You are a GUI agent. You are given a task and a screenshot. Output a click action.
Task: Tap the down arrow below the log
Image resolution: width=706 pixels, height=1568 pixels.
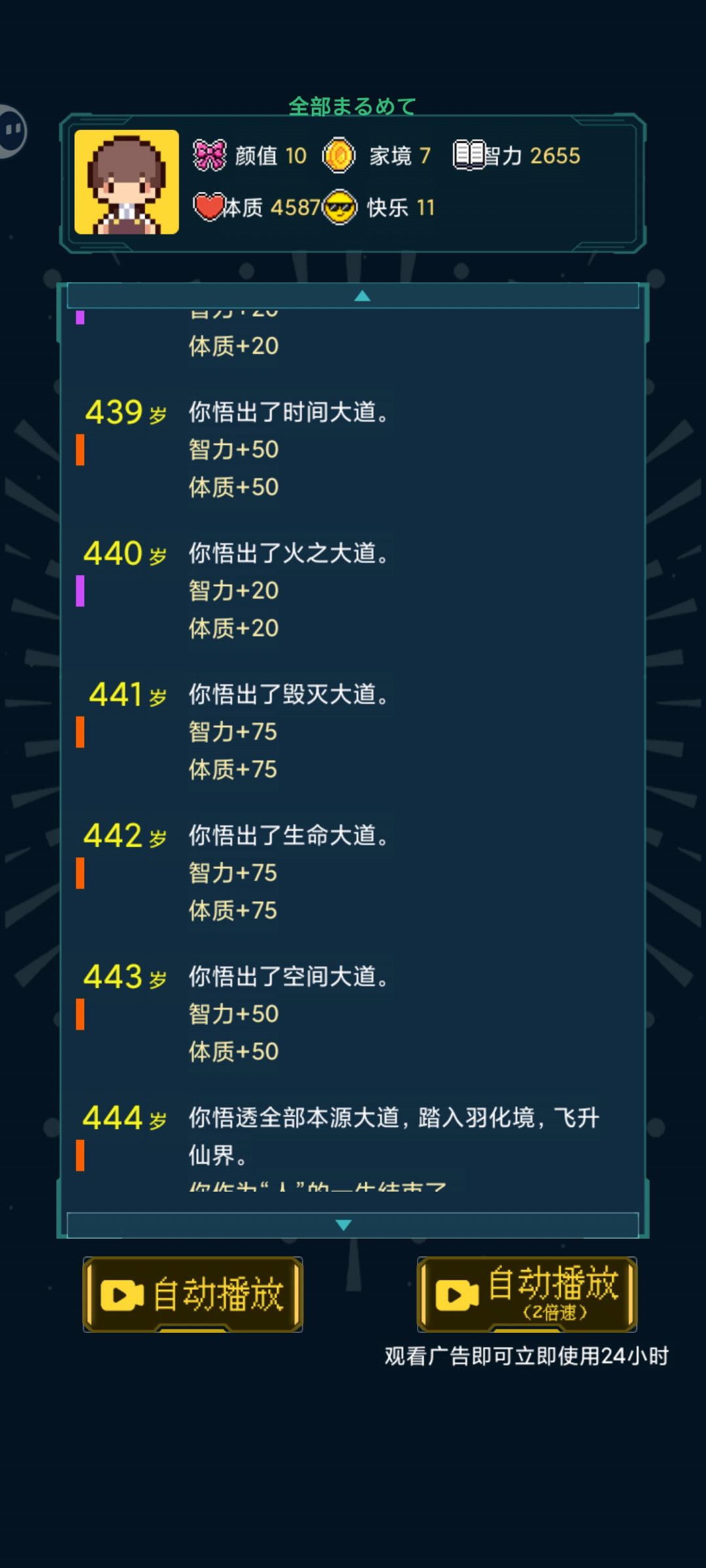point(343,1225)
